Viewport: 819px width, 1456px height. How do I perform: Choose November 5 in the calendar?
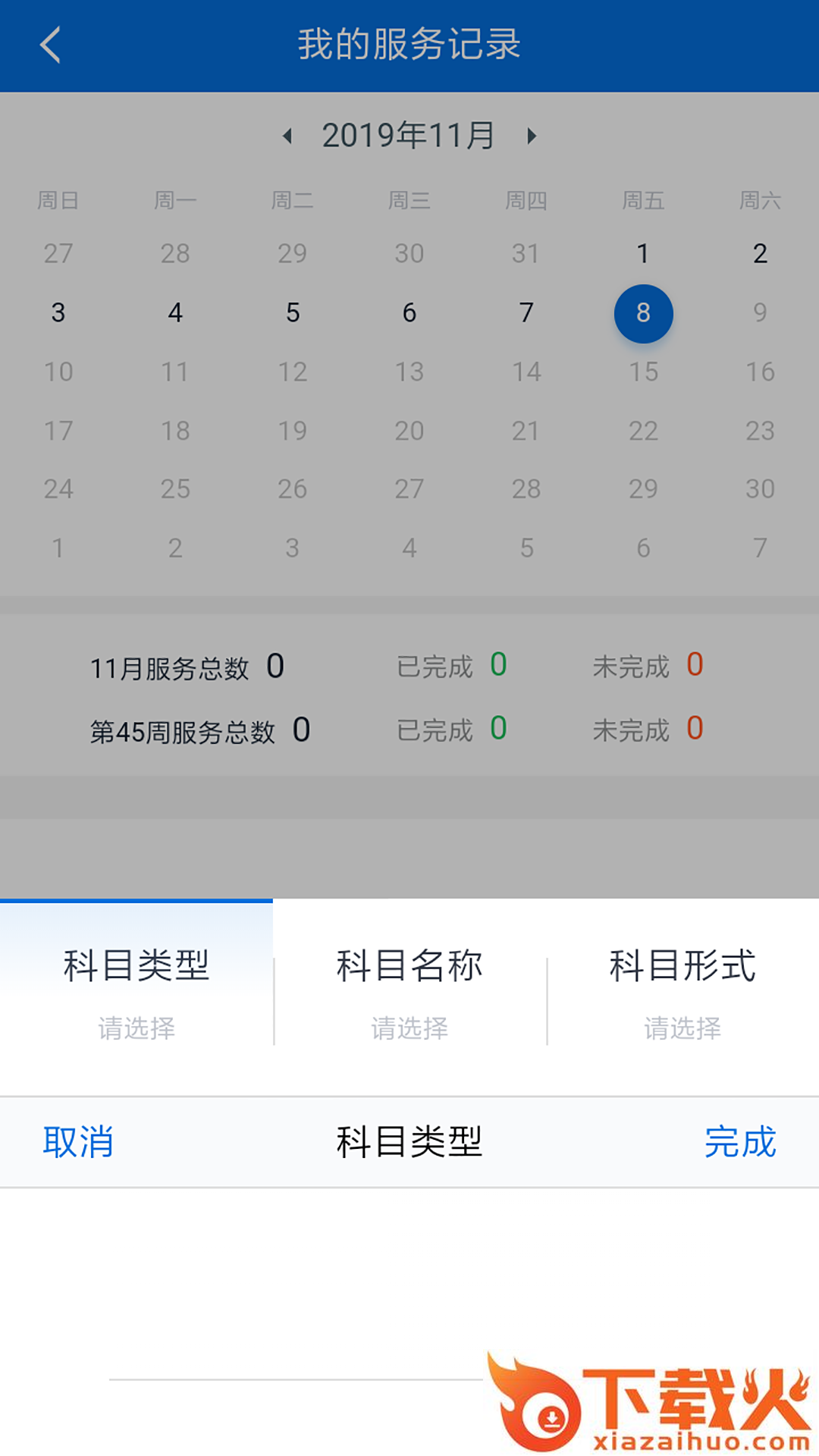point(293,313)
